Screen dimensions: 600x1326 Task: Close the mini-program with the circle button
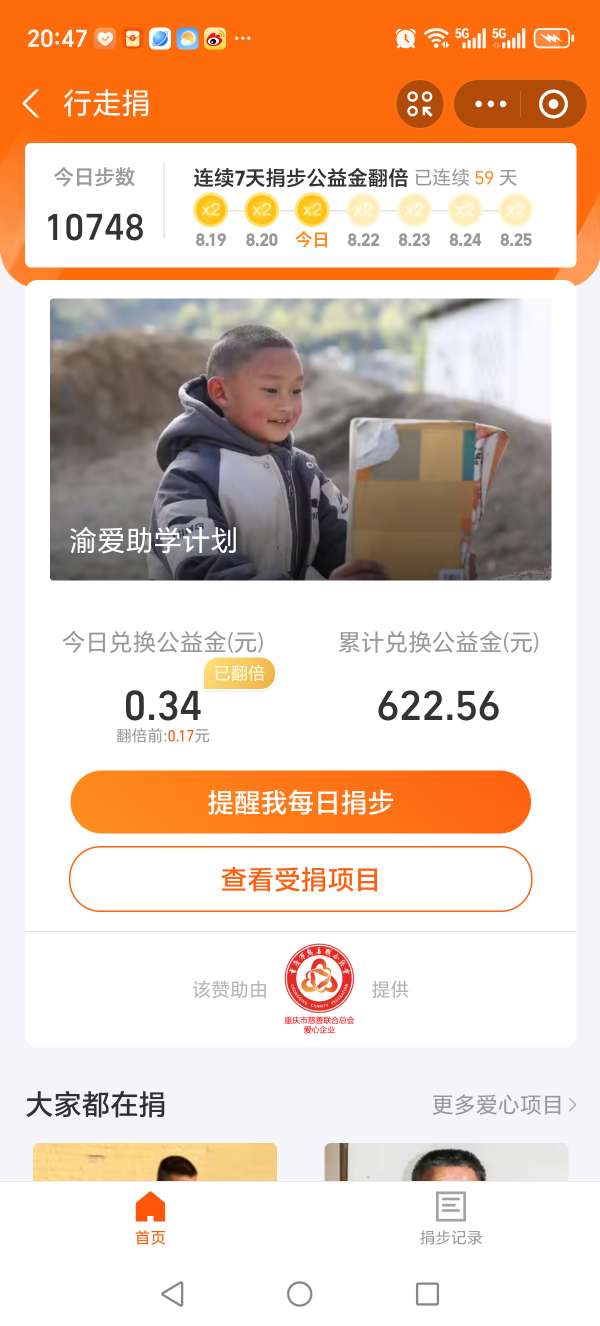(x=552, y=104)
